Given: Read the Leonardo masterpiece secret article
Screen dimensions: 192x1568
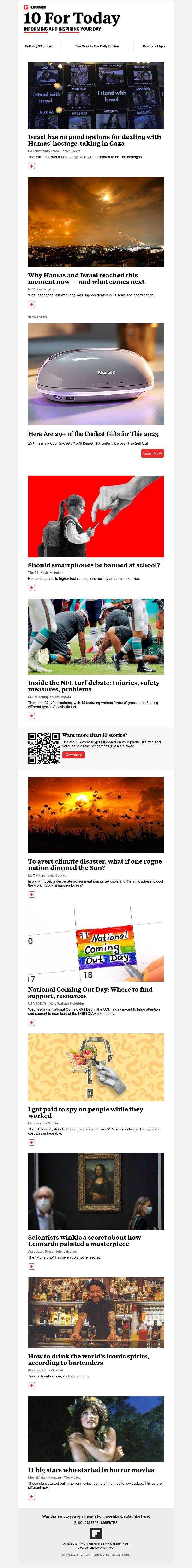Looking at the screenshot, I should pyautogui.click(x=84, y=1241).
